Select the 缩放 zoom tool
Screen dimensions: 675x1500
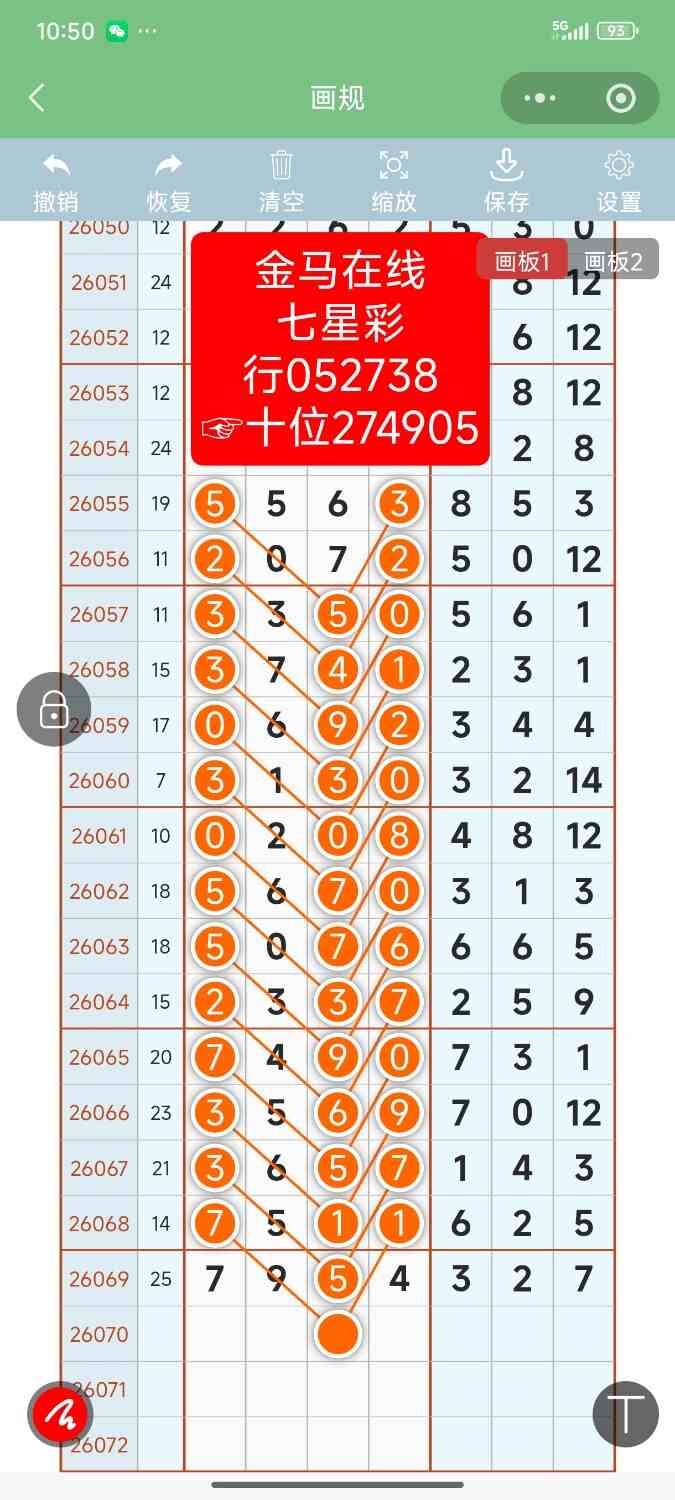tap(394, 182)
